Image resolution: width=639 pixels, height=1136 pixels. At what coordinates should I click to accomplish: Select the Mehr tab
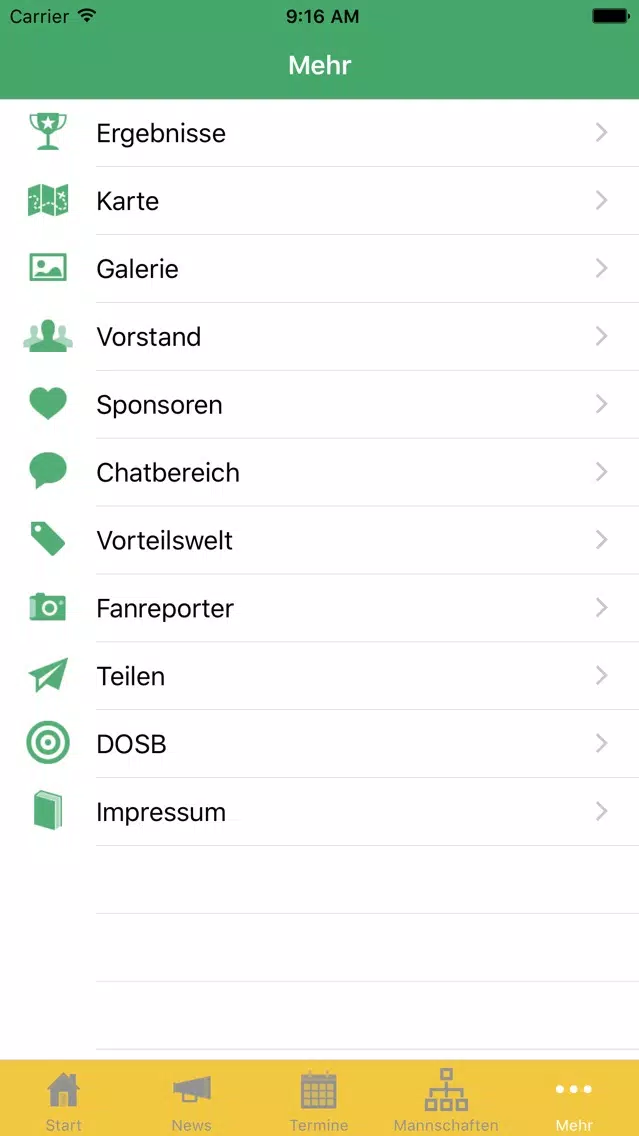pyautogui.click(x=575, y=1099)
